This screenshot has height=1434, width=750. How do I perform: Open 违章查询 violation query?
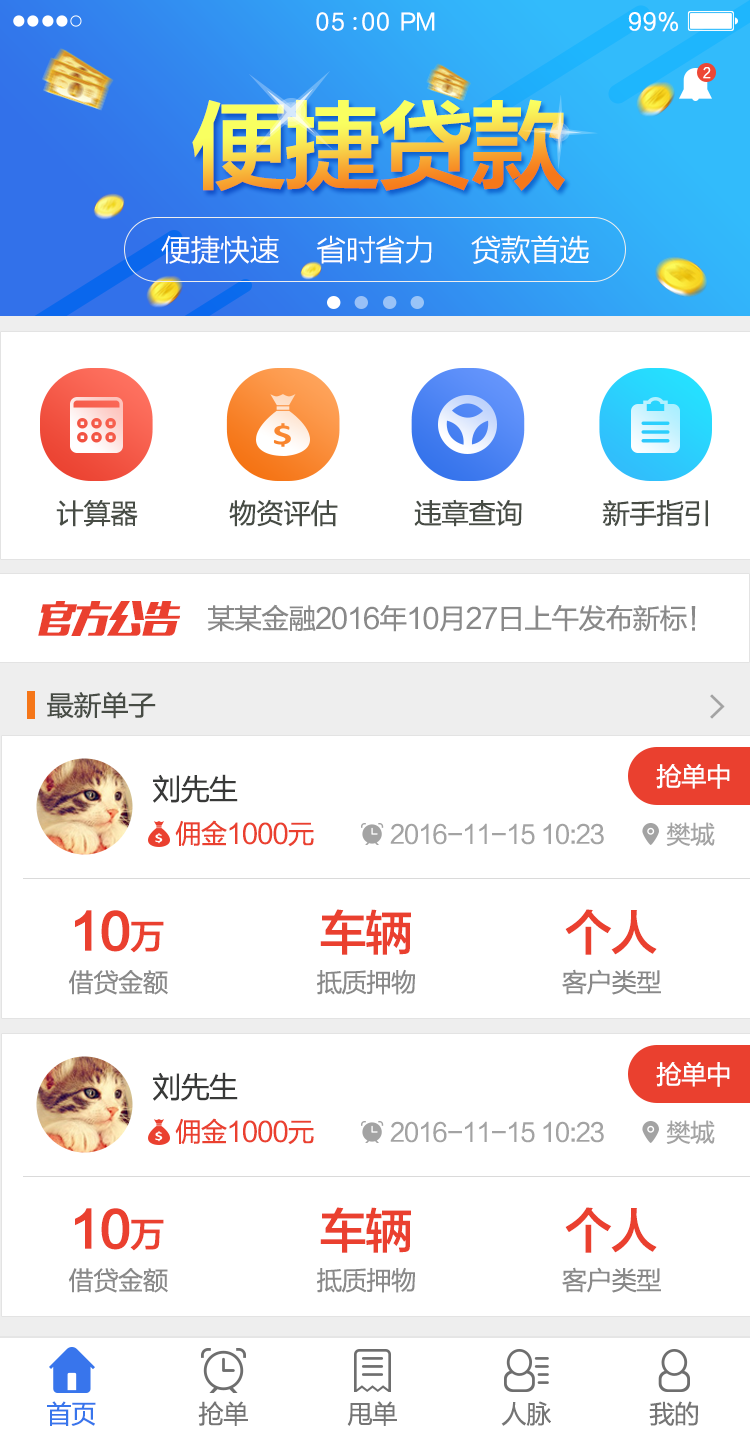(468, 423)
